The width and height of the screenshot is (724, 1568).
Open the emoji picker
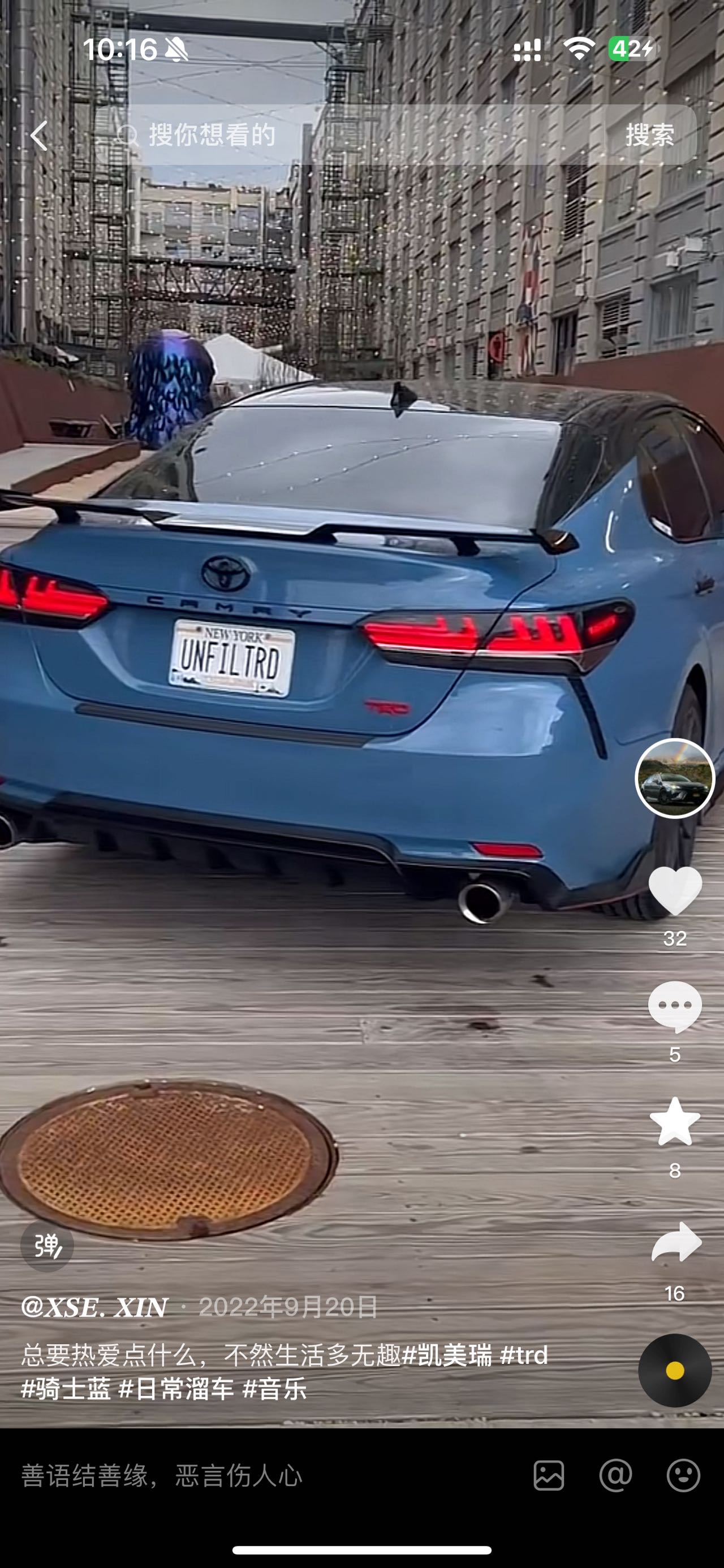(683, 1475)
